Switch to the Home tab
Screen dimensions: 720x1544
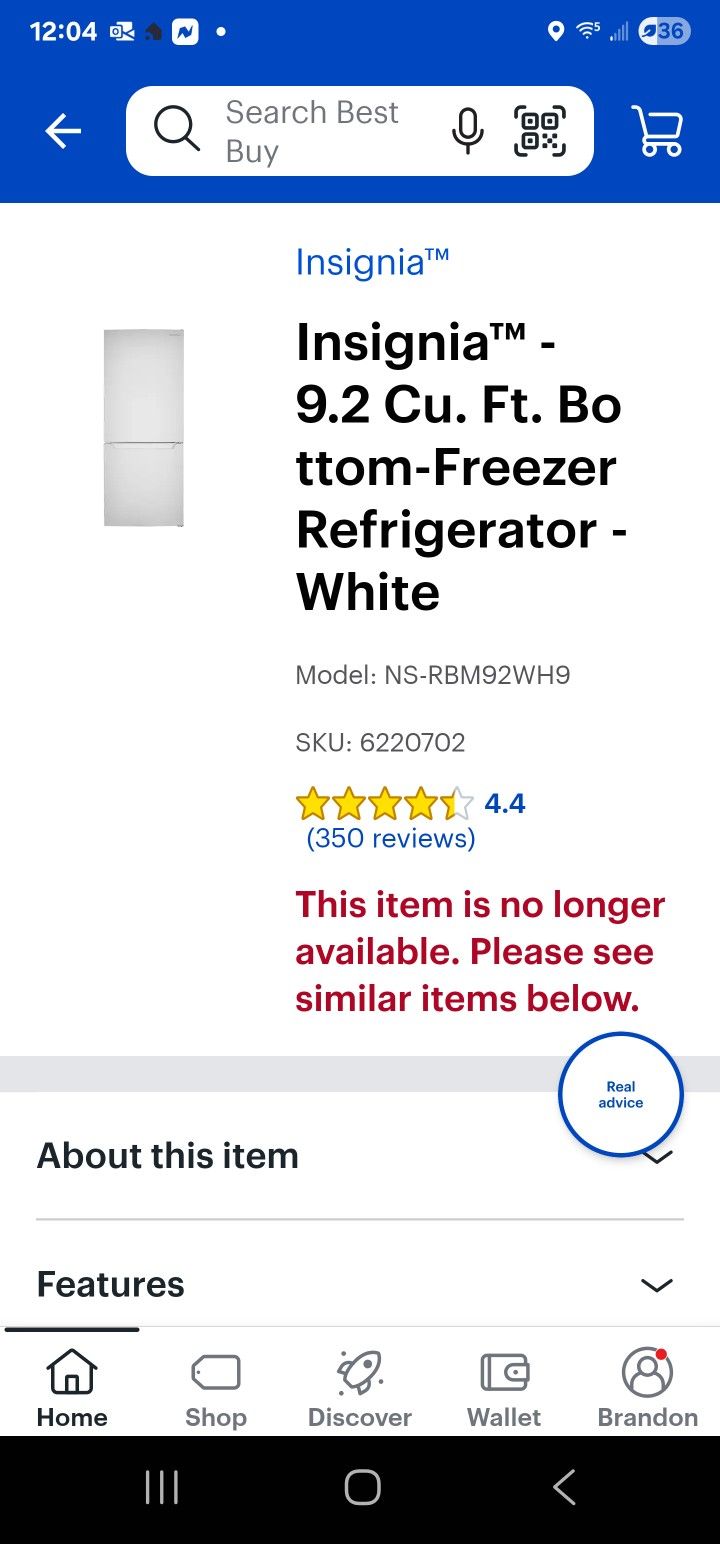pyautogui.click(x=71, y=1385)
